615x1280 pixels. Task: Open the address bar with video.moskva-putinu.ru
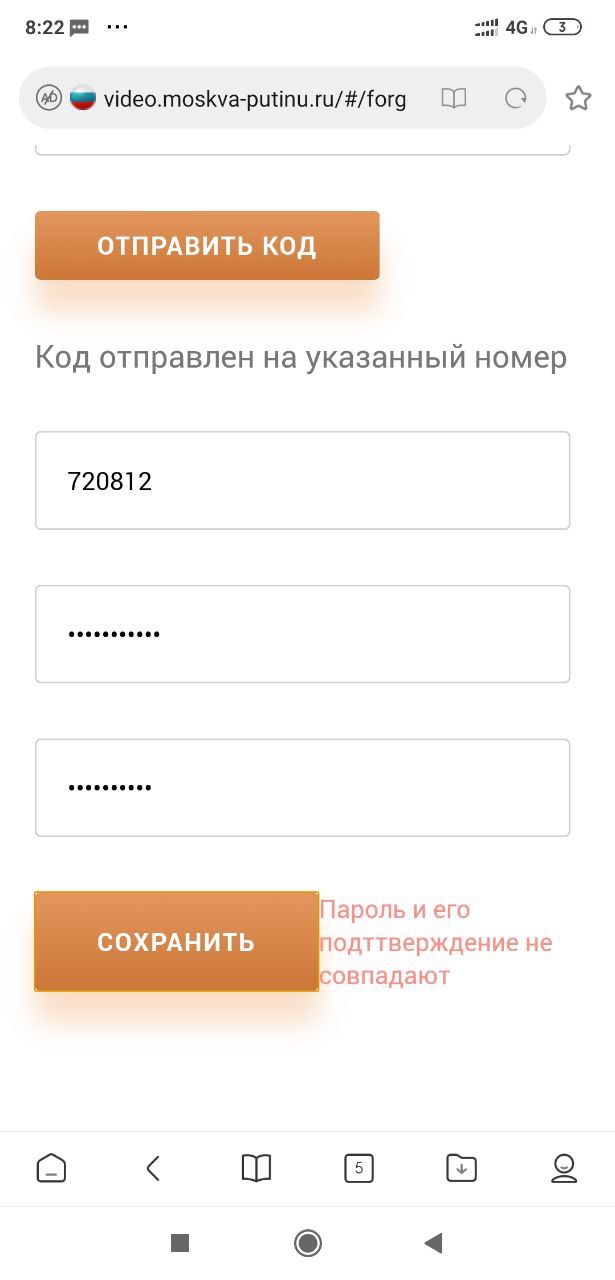(255, 99)
